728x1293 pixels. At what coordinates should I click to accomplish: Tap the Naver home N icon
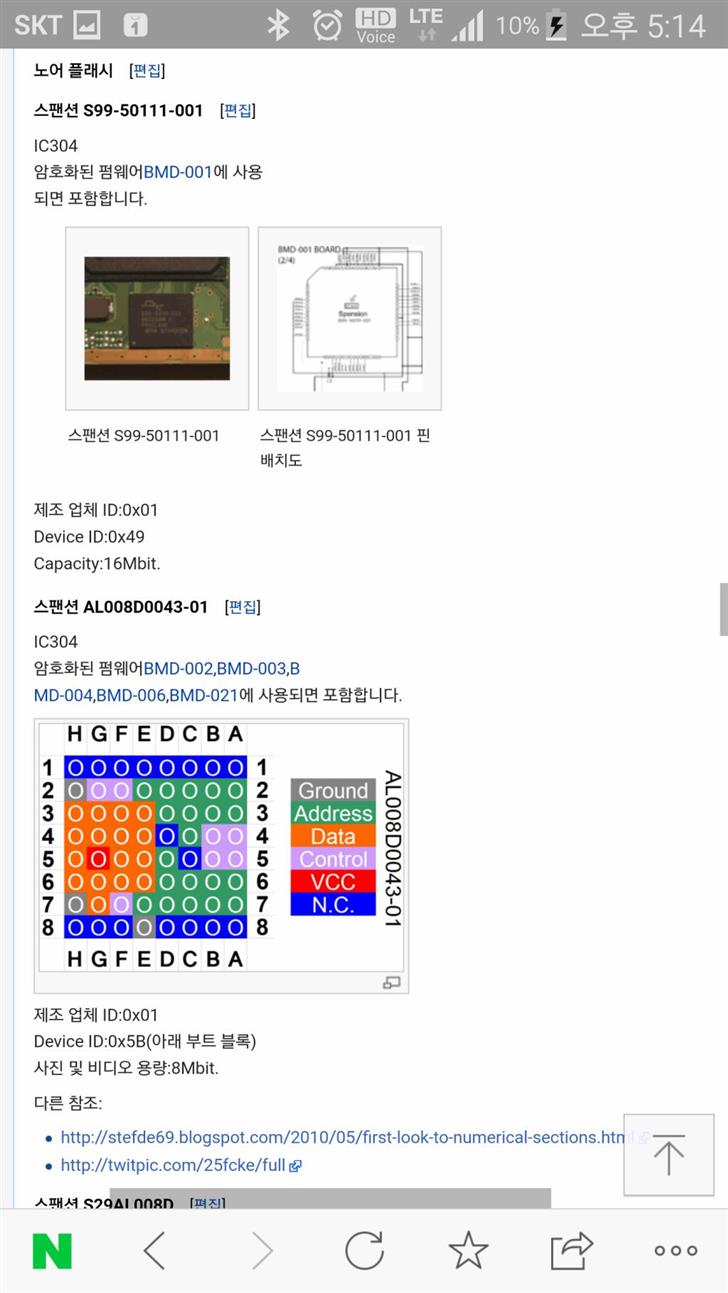click(52, 1251)
